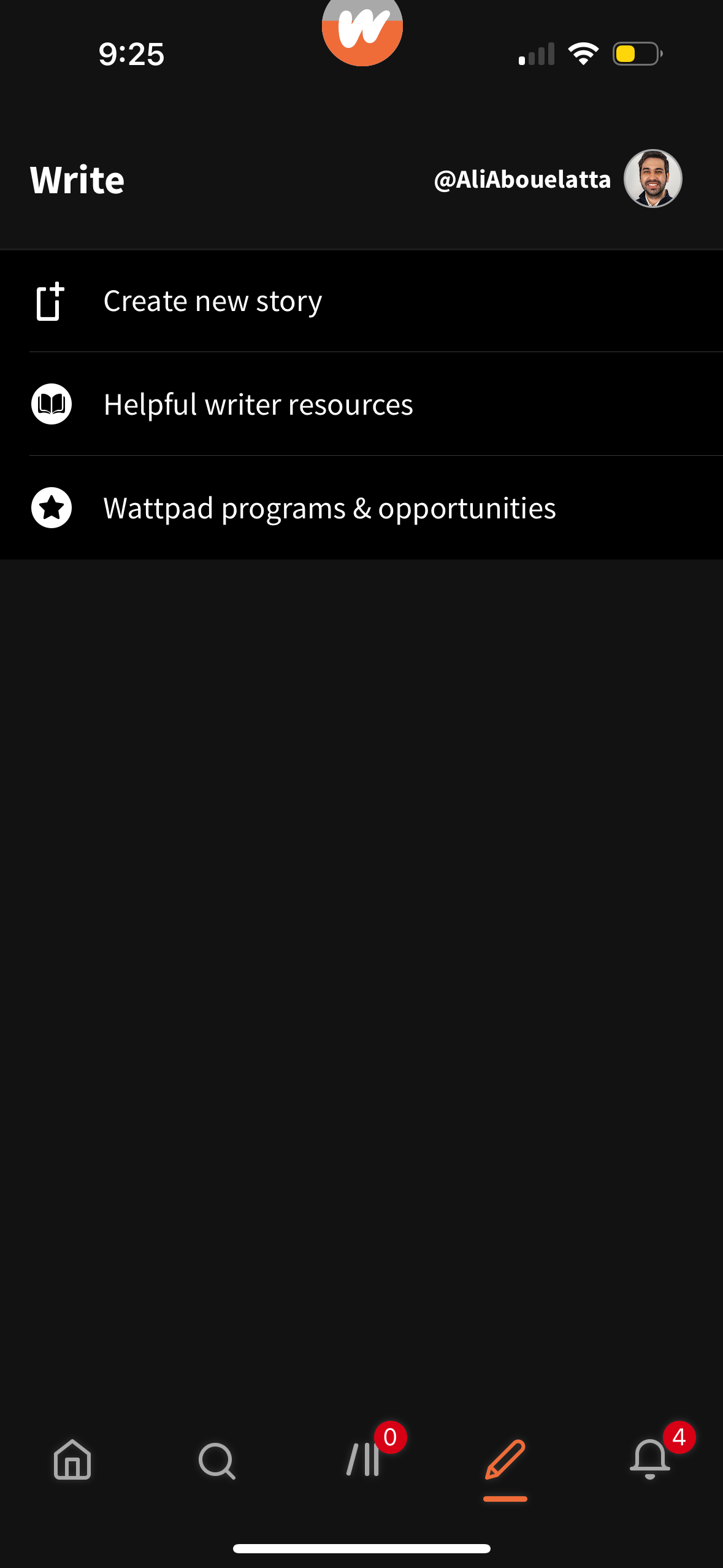Viewport: 723px width, 1568px height.
Task: Click the battery indicator
Action: tap(635, 53)
